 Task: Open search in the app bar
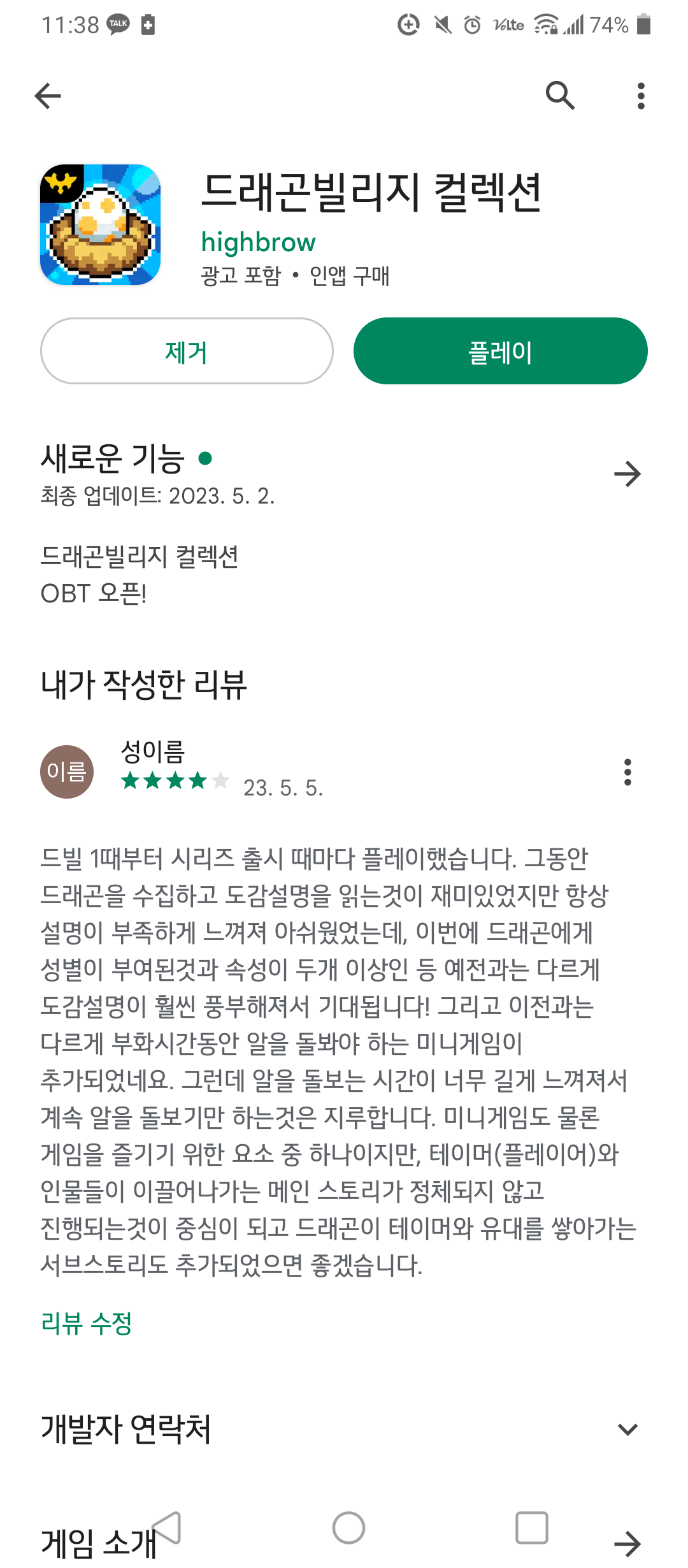click(x=561, y=96)
